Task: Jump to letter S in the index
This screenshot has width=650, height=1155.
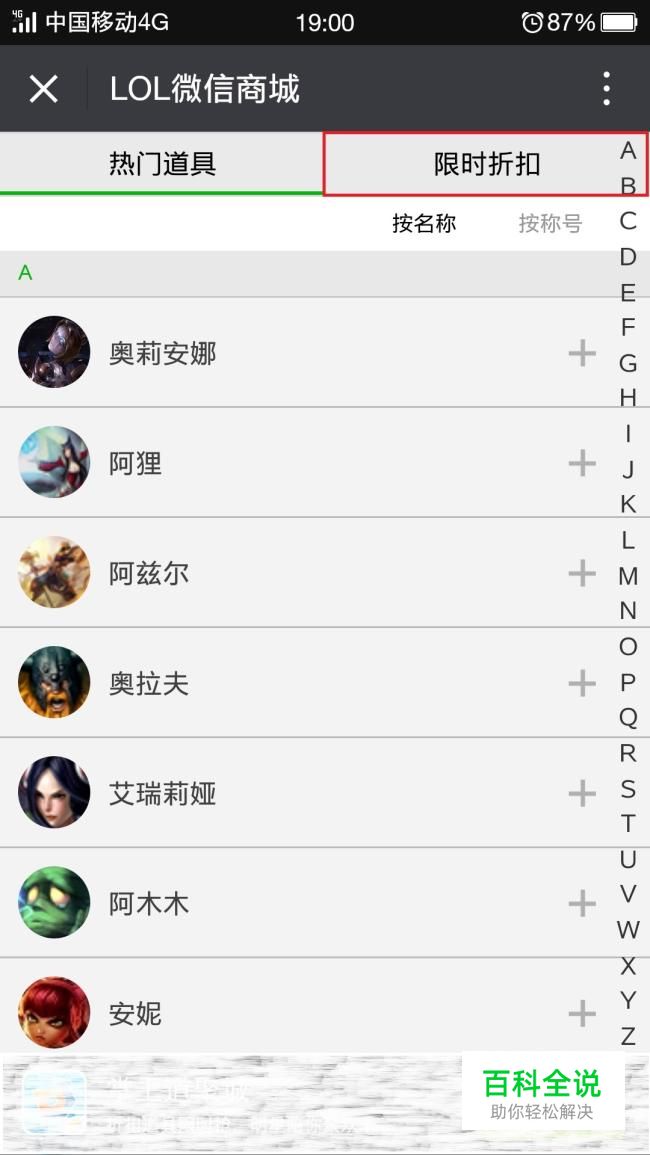Action: [x=628, y=789]
